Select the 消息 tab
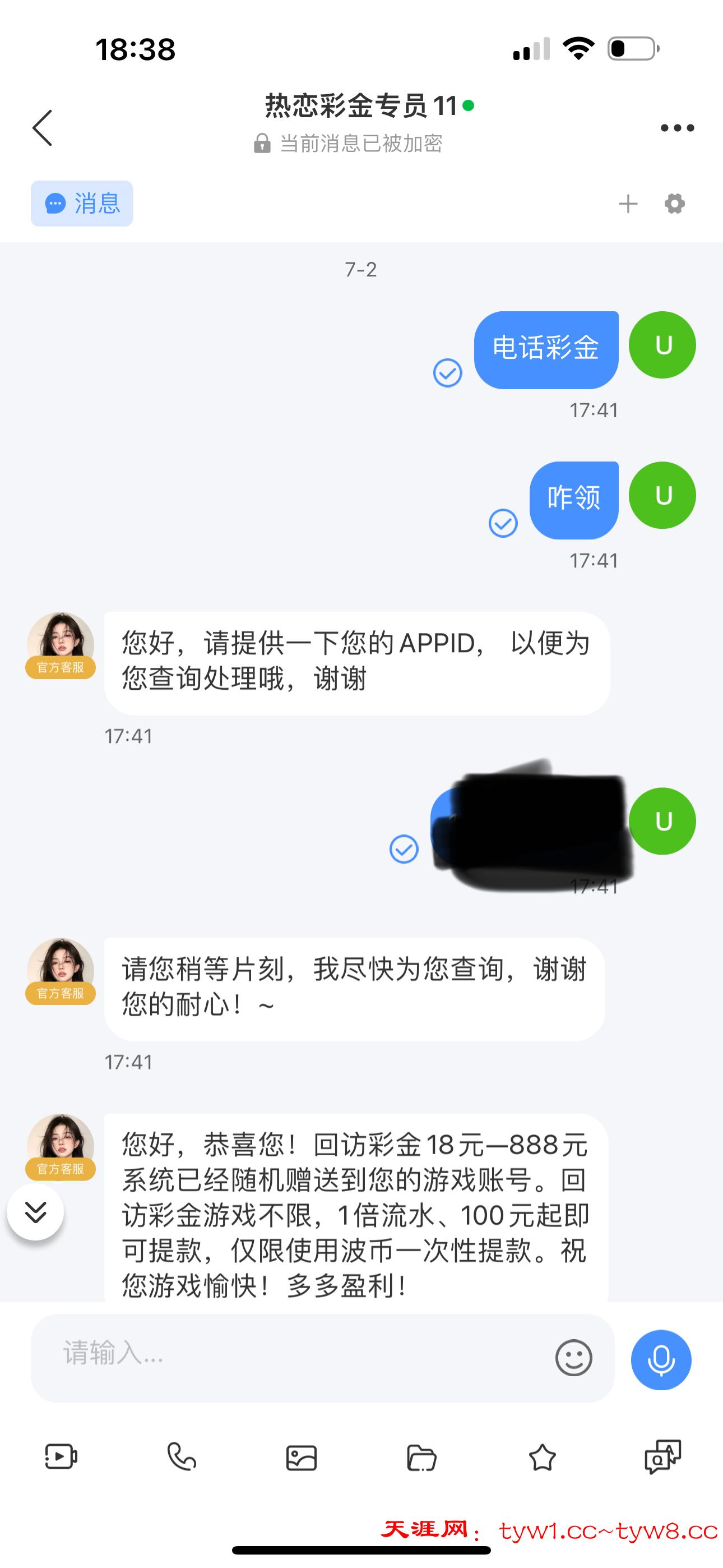Viewport: 723px width, 1568px height. [82, 204]
